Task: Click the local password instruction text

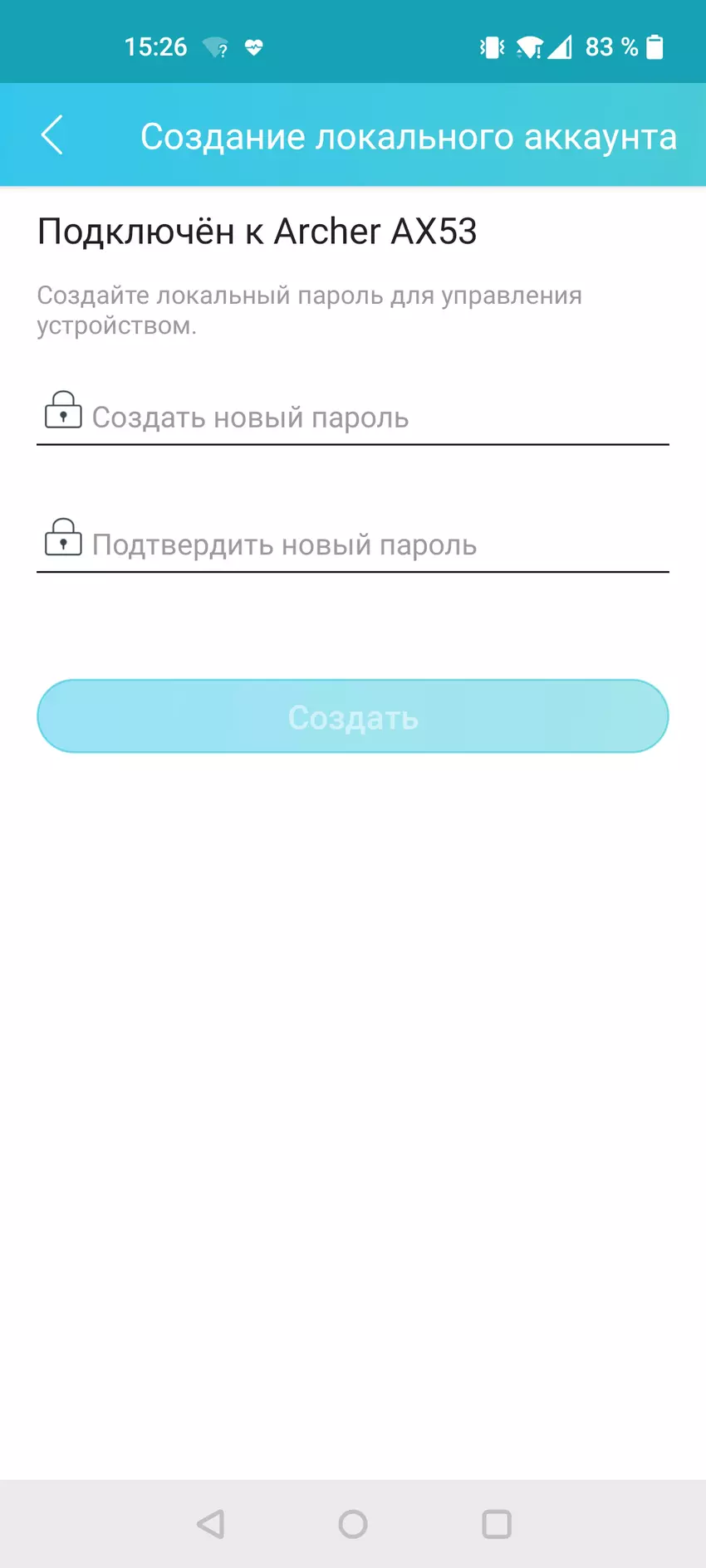Action: tap(309, 310)
